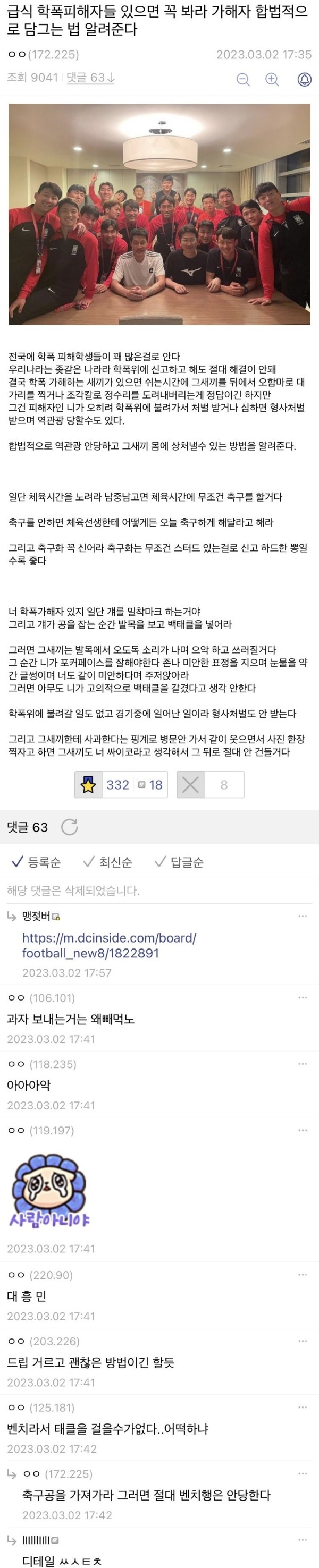
Task: Jump to comments via 댓글 63 link
Action: (91, 77)
